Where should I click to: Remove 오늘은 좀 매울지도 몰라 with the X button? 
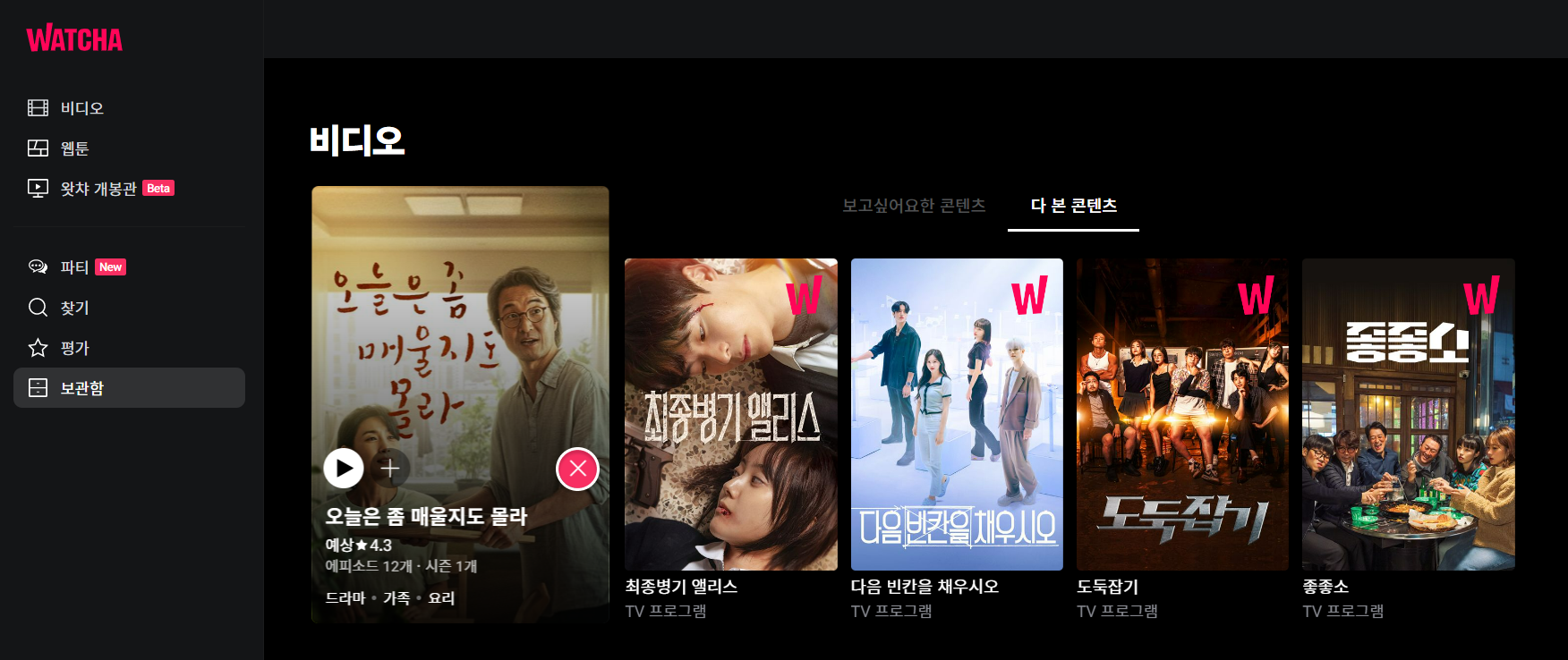pos(577,469)
